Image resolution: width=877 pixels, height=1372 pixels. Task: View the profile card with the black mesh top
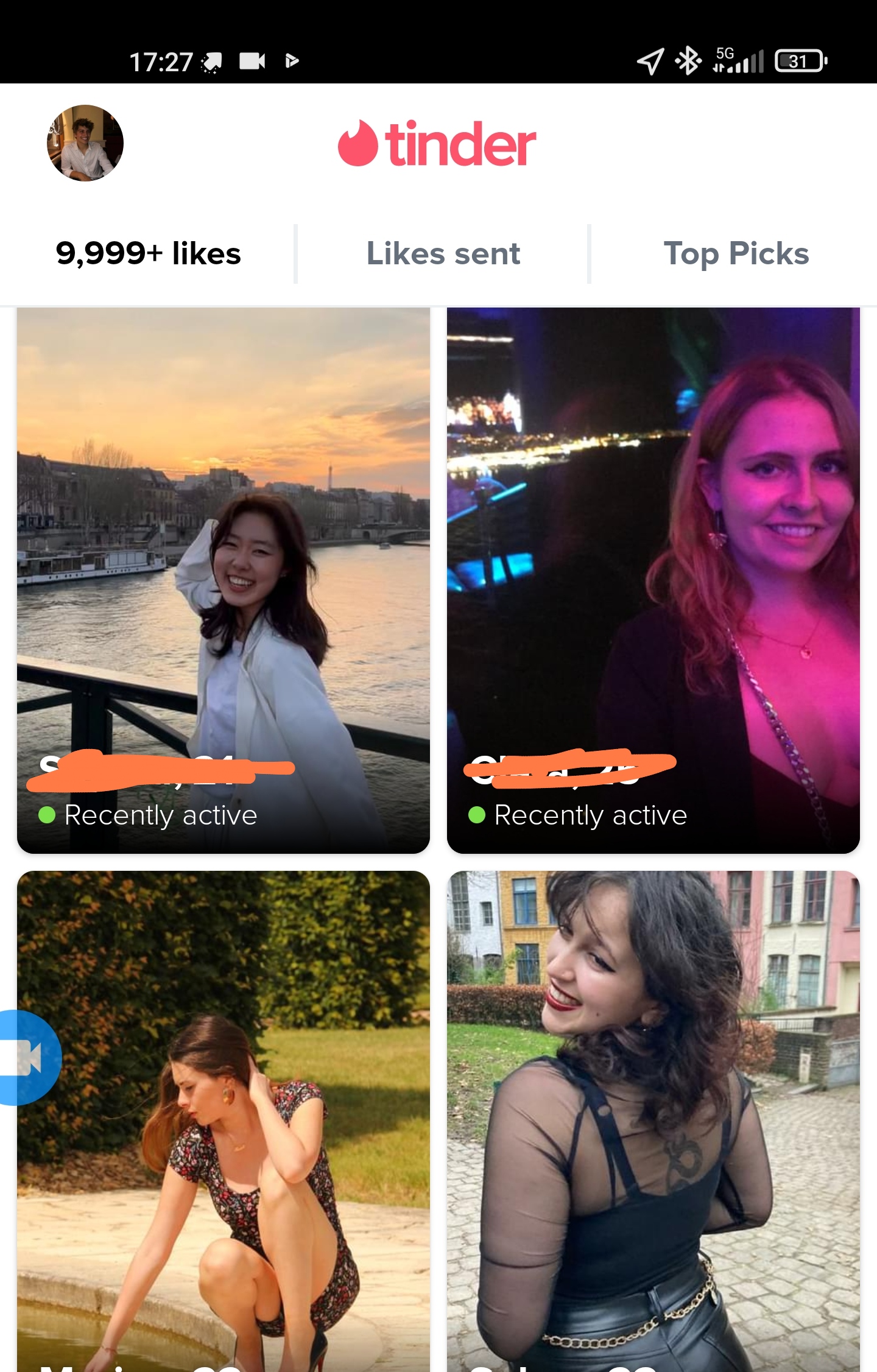tap(653, 1127)
